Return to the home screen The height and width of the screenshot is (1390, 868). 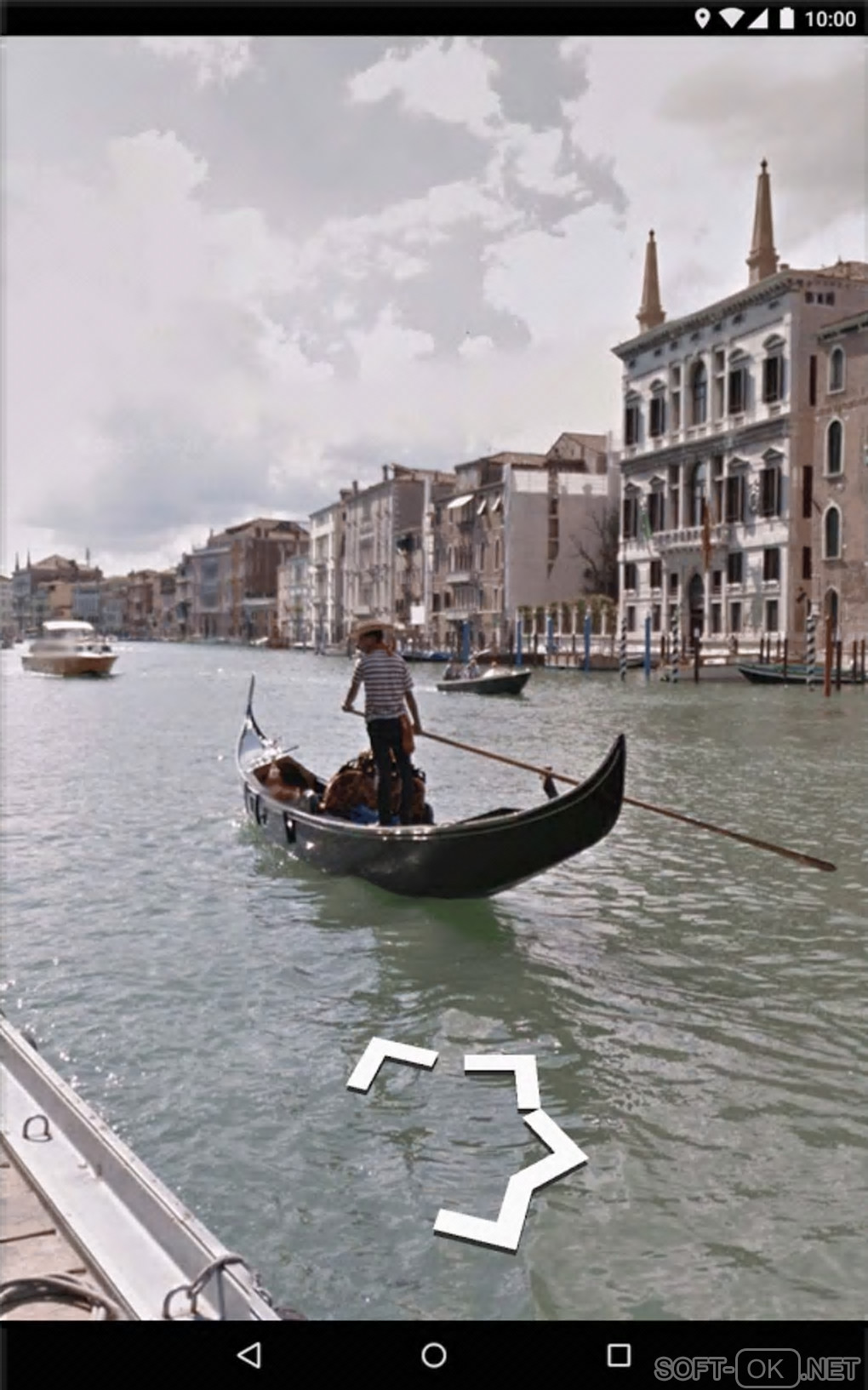click(x=434, y=1354)
